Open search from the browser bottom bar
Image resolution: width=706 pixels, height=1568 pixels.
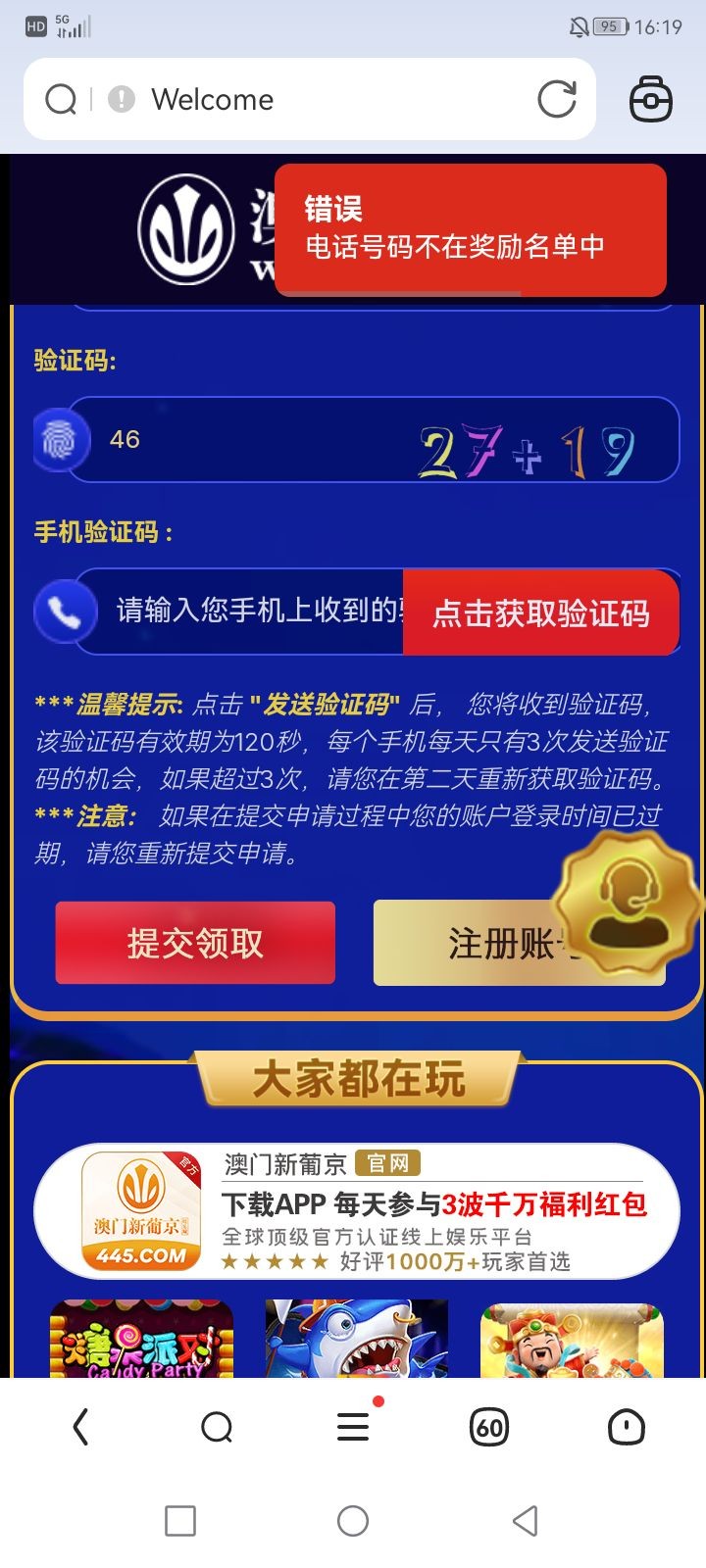pyautogui.click(x=217, y=1427)
